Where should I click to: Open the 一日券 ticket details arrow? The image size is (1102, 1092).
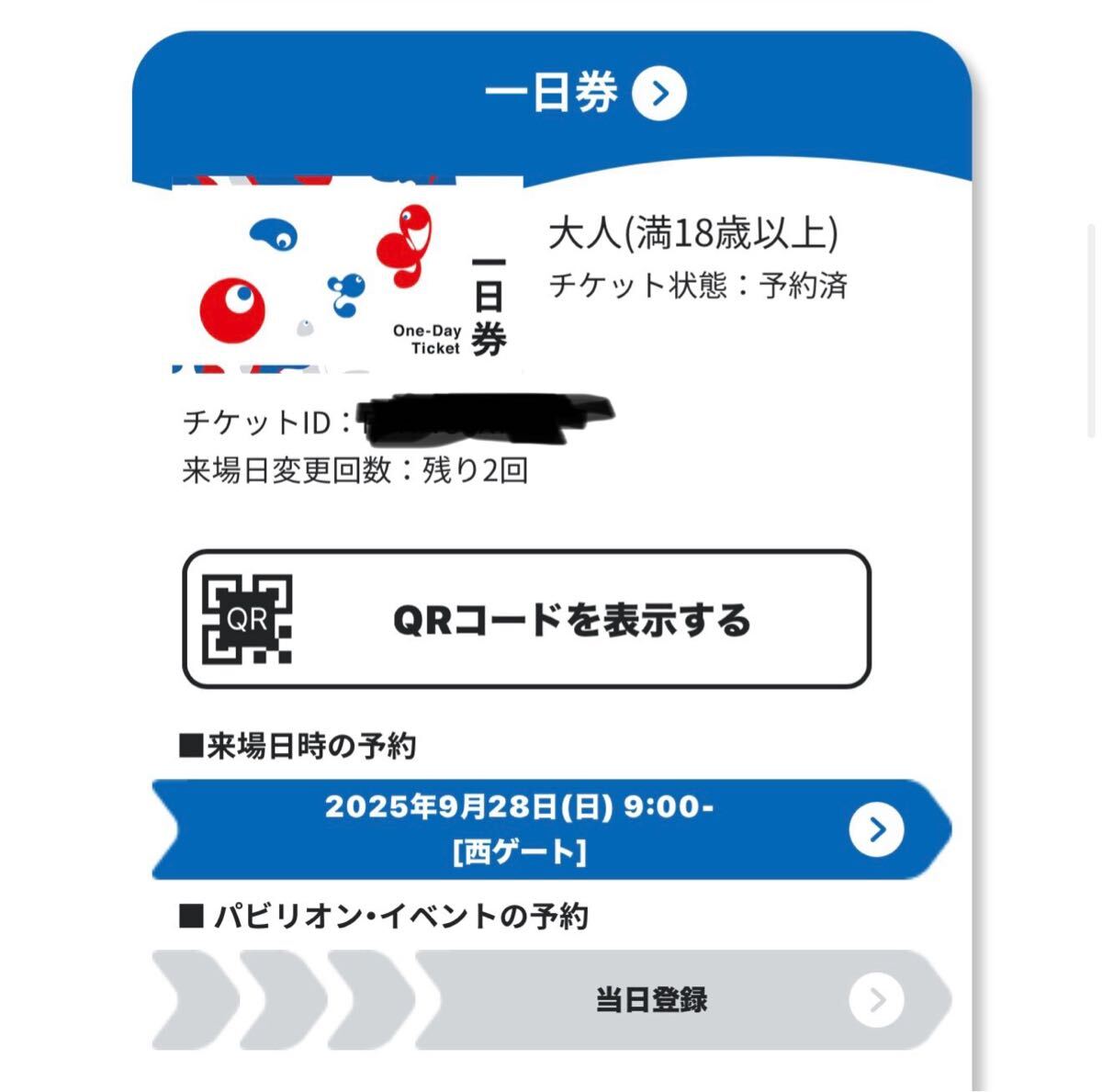[x=658, y=94]
